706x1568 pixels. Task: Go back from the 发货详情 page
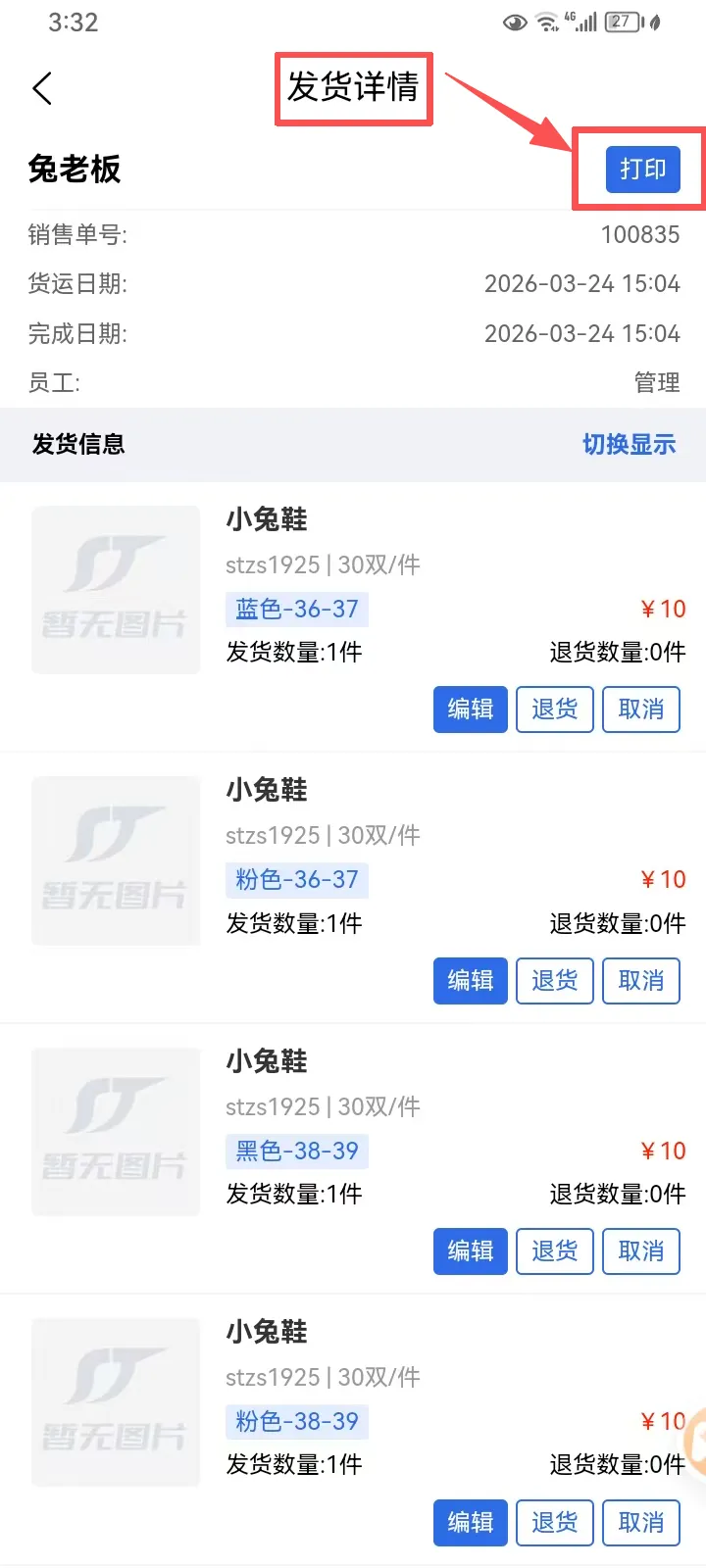coord(42,88)
